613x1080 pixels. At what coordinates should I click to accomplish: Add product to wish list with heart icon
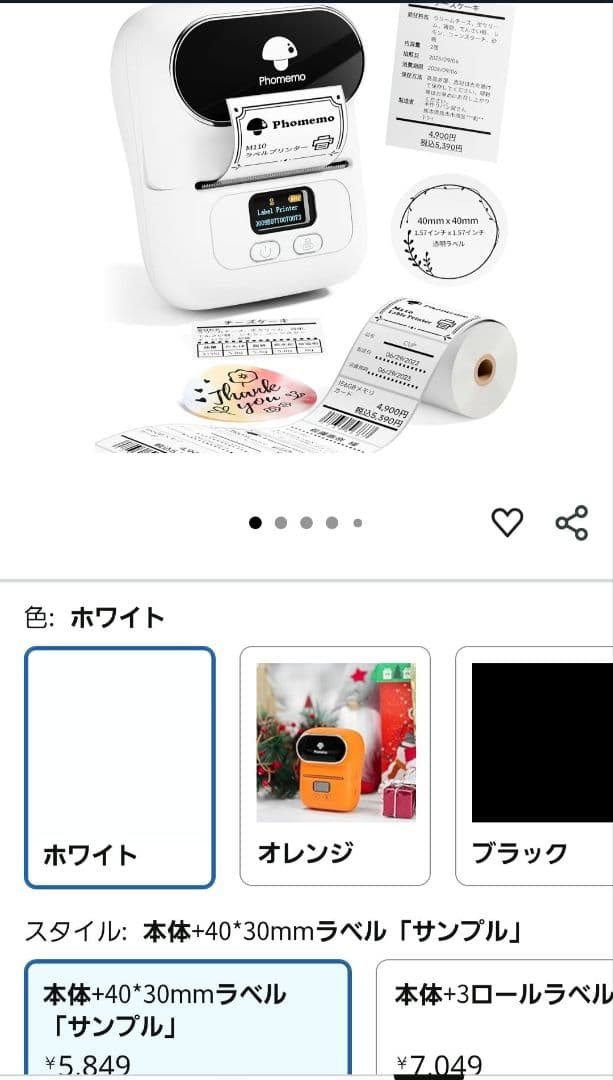[507, 522]
